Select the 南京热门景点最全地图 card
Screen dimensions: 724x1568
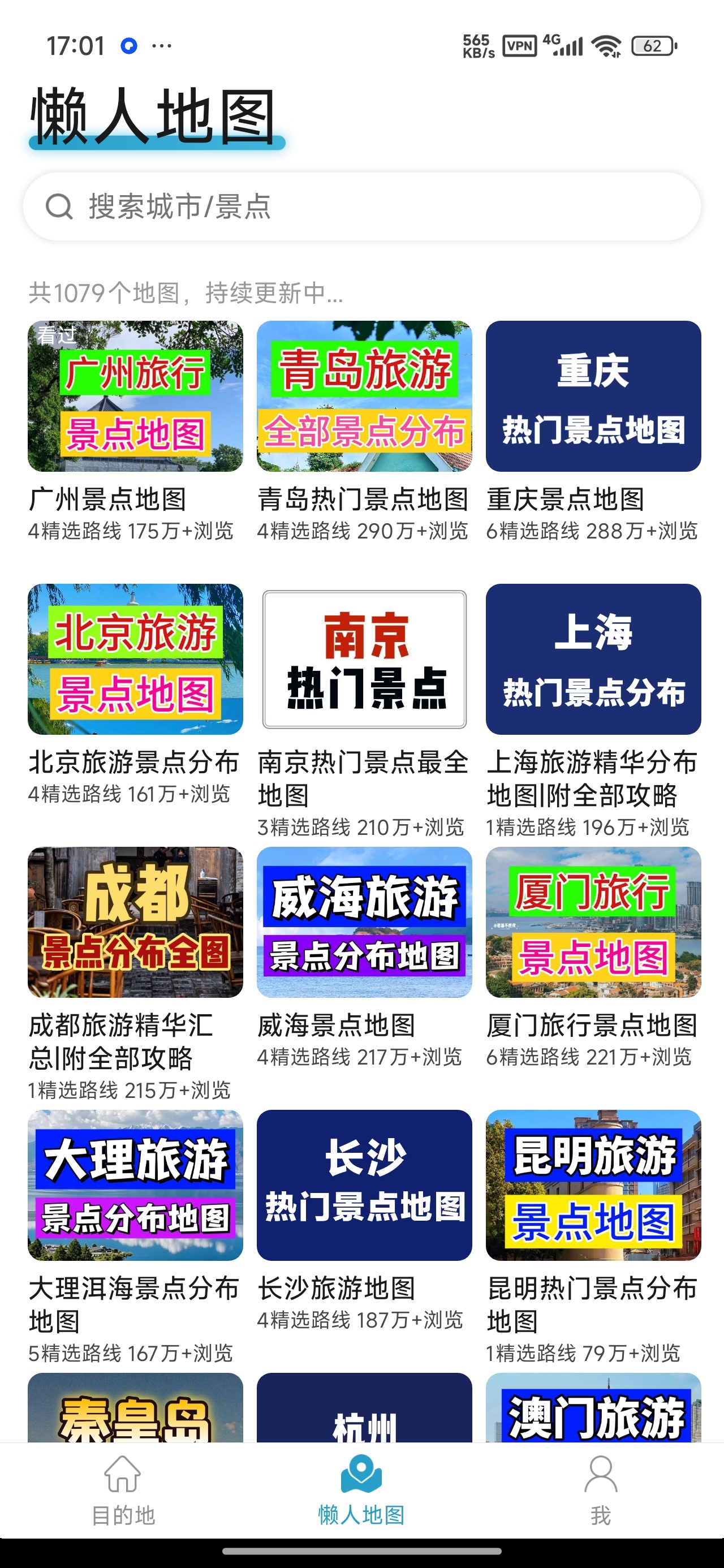coord(364,711)
